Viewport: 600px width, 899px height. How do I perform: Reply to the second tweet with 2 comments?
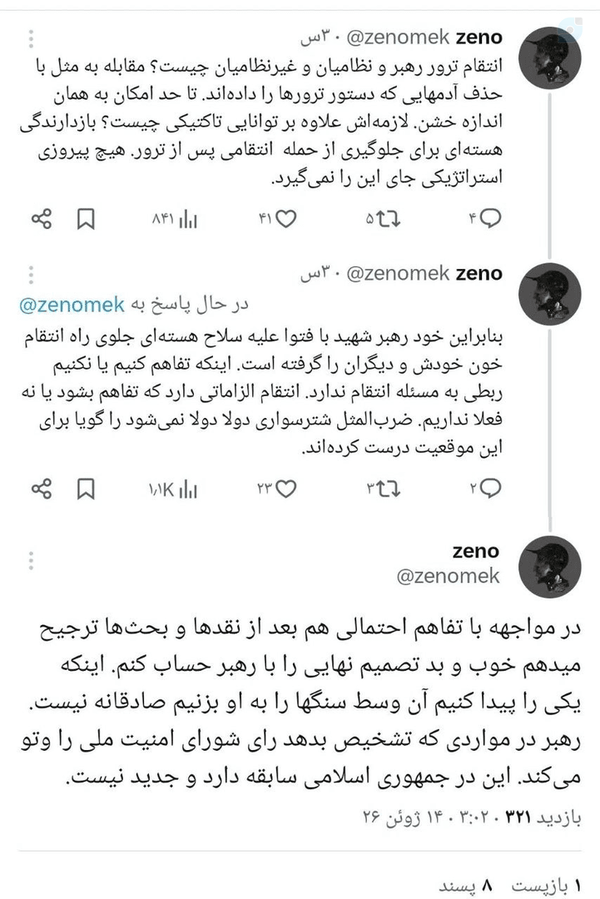point(485,488)
